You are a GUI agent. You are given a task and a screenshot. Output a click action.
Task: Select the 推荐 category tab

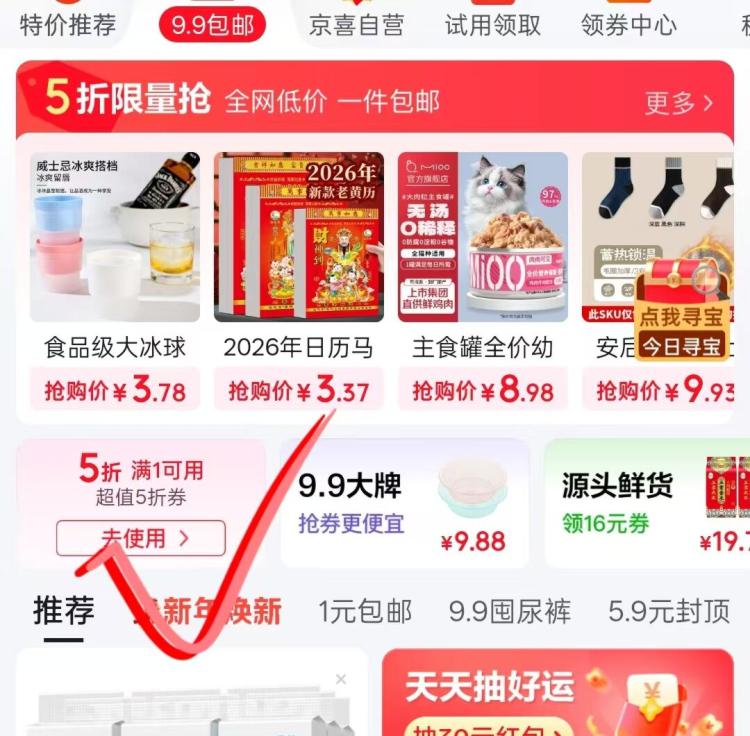63,610
